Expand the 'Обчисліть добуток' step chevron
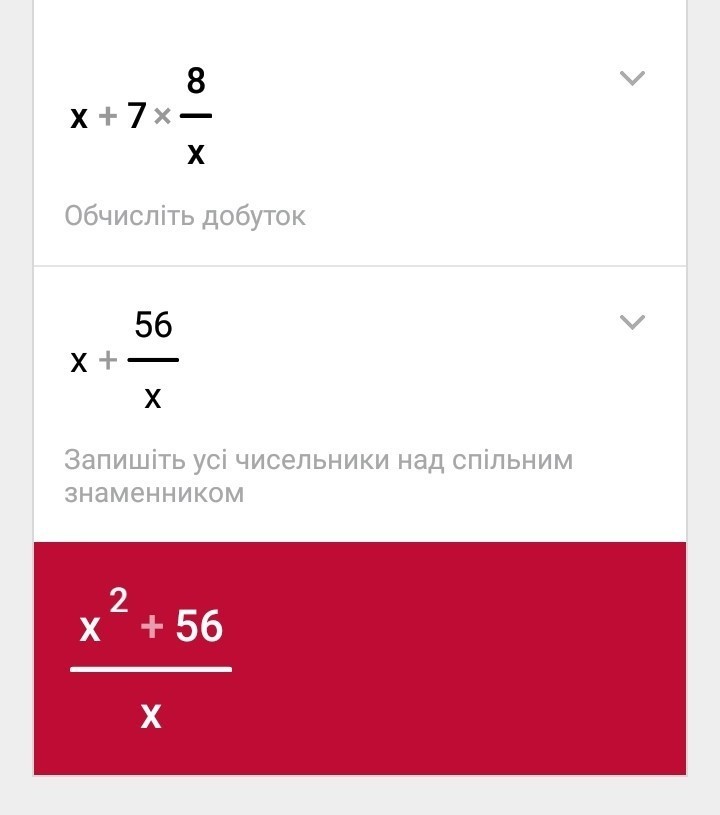Screen dimensions: 720x815 tap(632, 78)
